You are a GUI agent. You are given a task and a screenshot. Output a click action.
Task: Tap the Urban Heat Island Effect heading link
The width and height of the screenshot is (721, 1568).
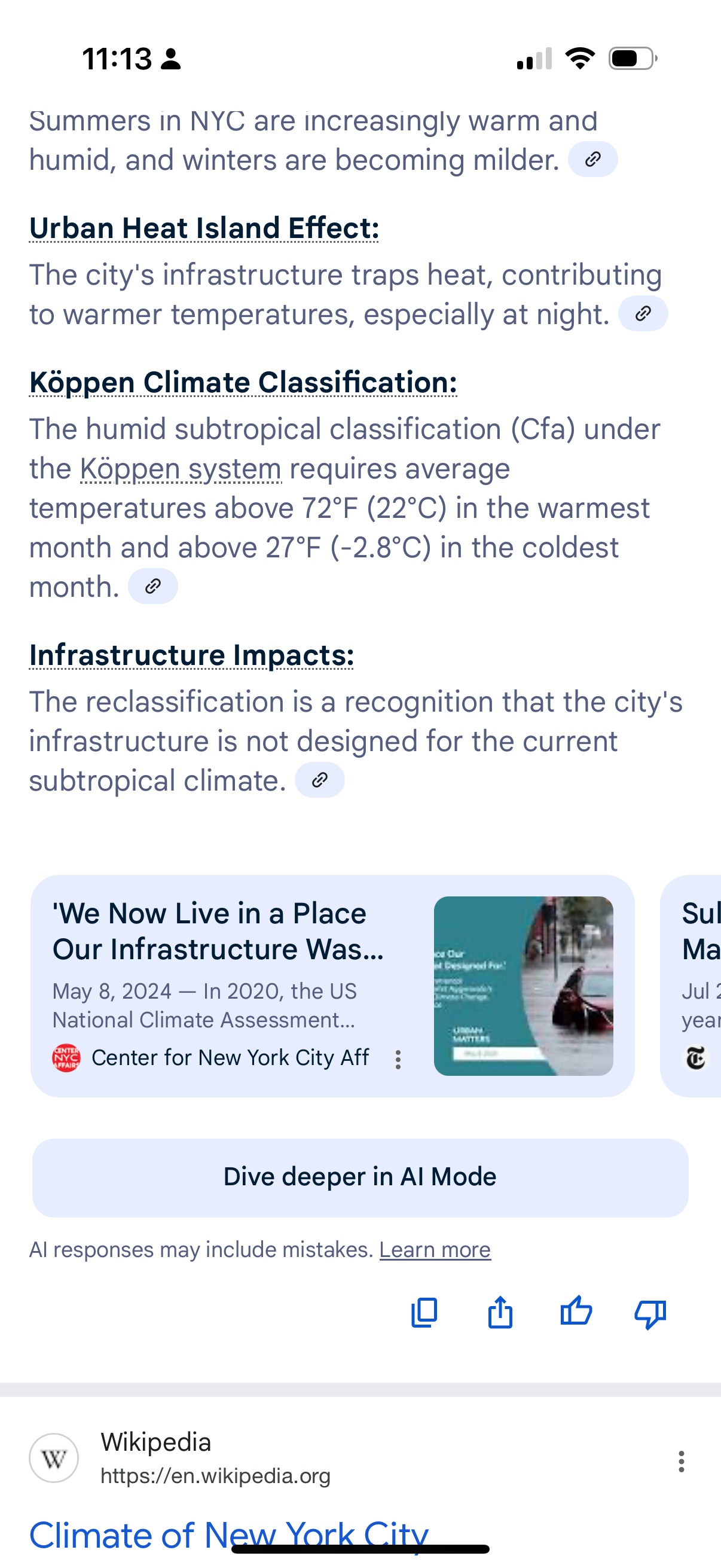click(x=204, y=228)
